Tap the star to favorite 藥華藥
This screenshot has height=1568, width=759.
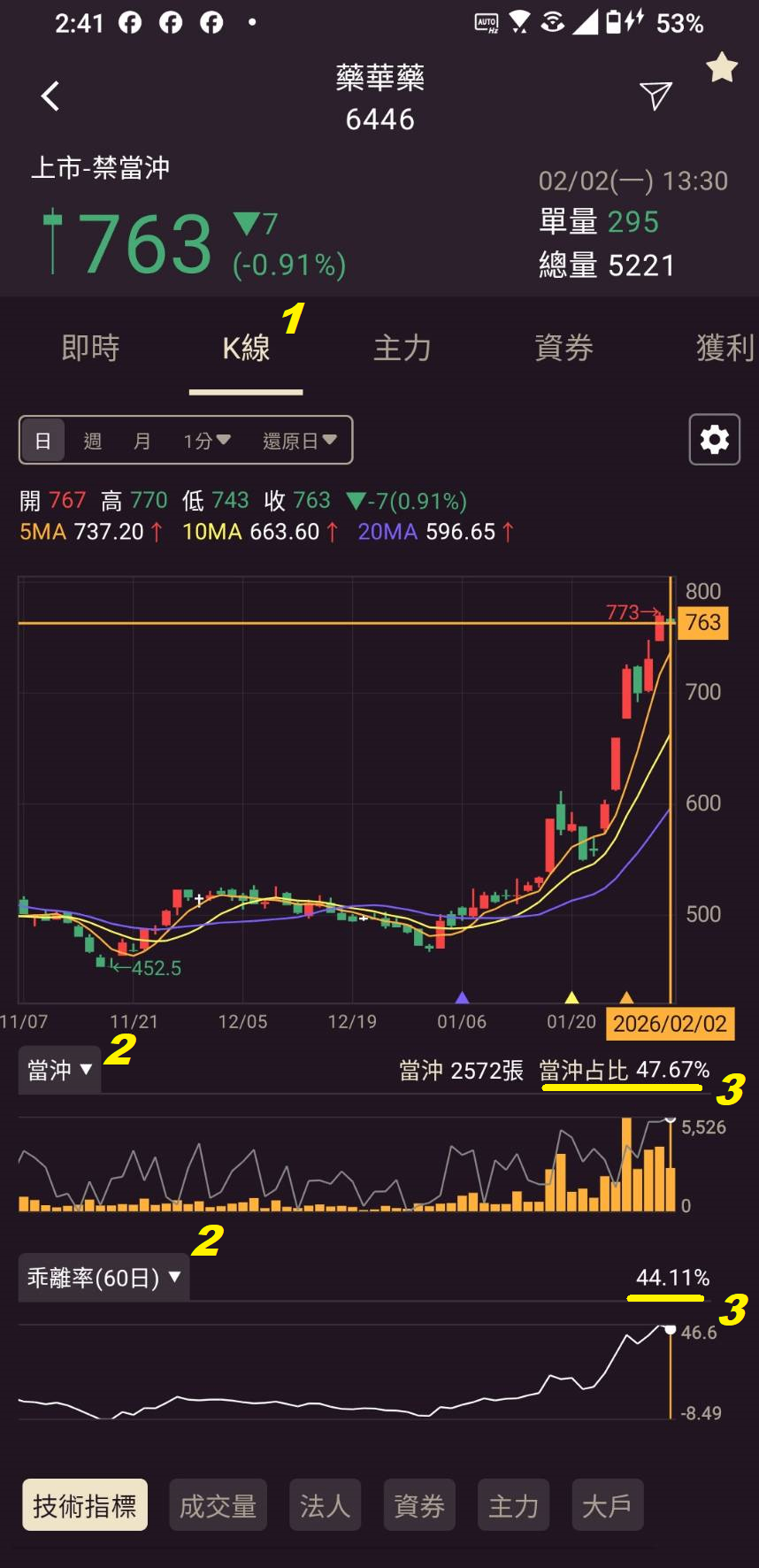pyautogui.click(x=722, y=66)
